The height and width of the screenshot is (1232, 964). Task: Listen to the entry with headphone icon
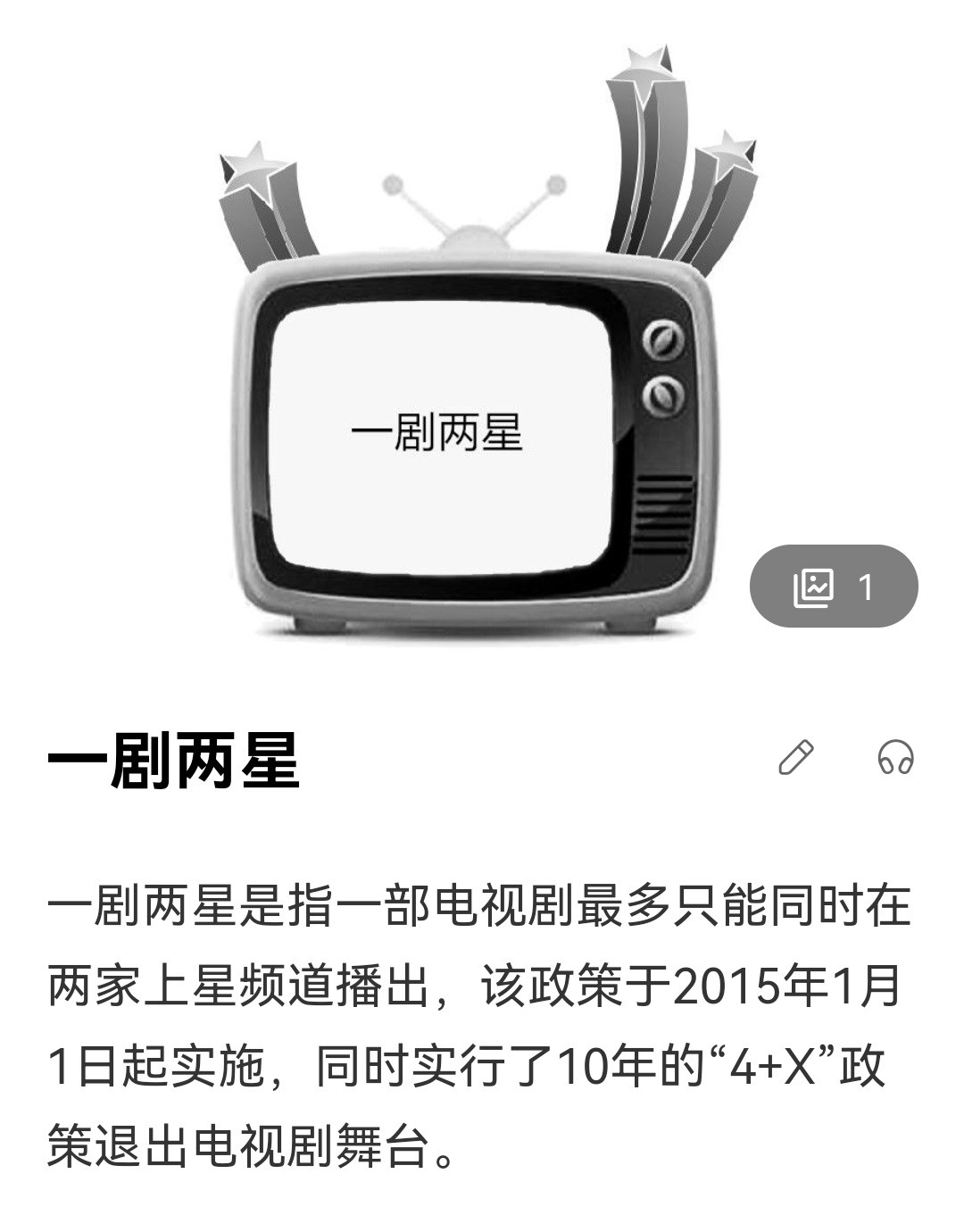895,758
